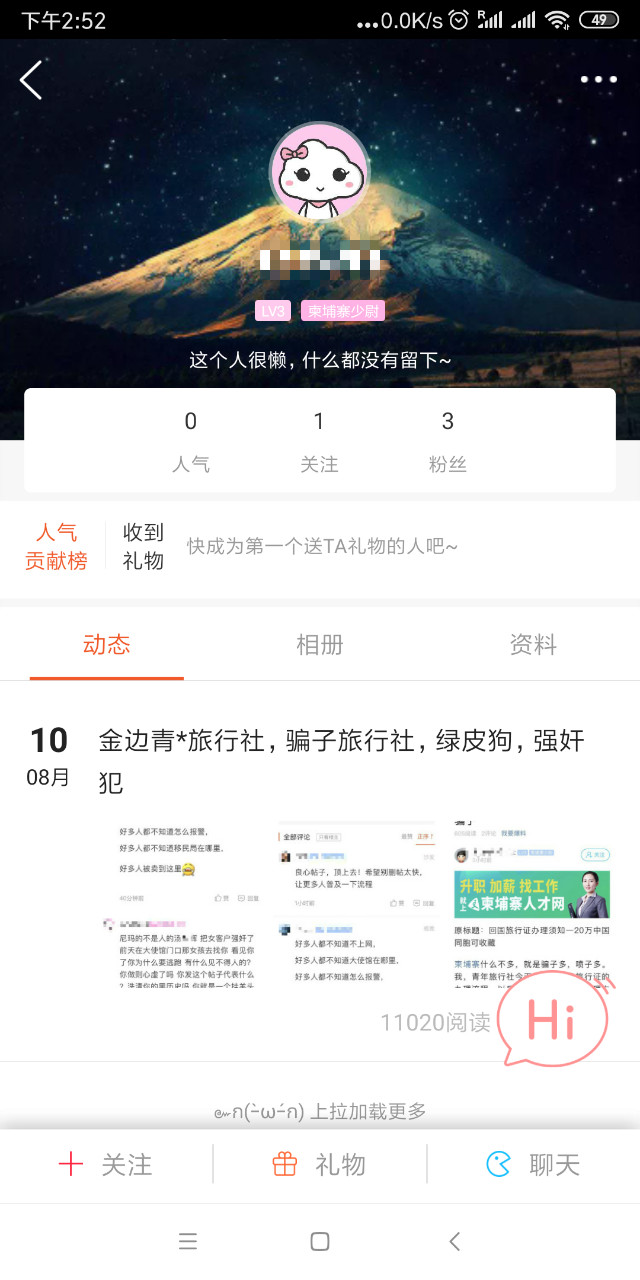
Task: Open the post's second screenshot image
Action: pyautogui.click(x=357, y=905)
